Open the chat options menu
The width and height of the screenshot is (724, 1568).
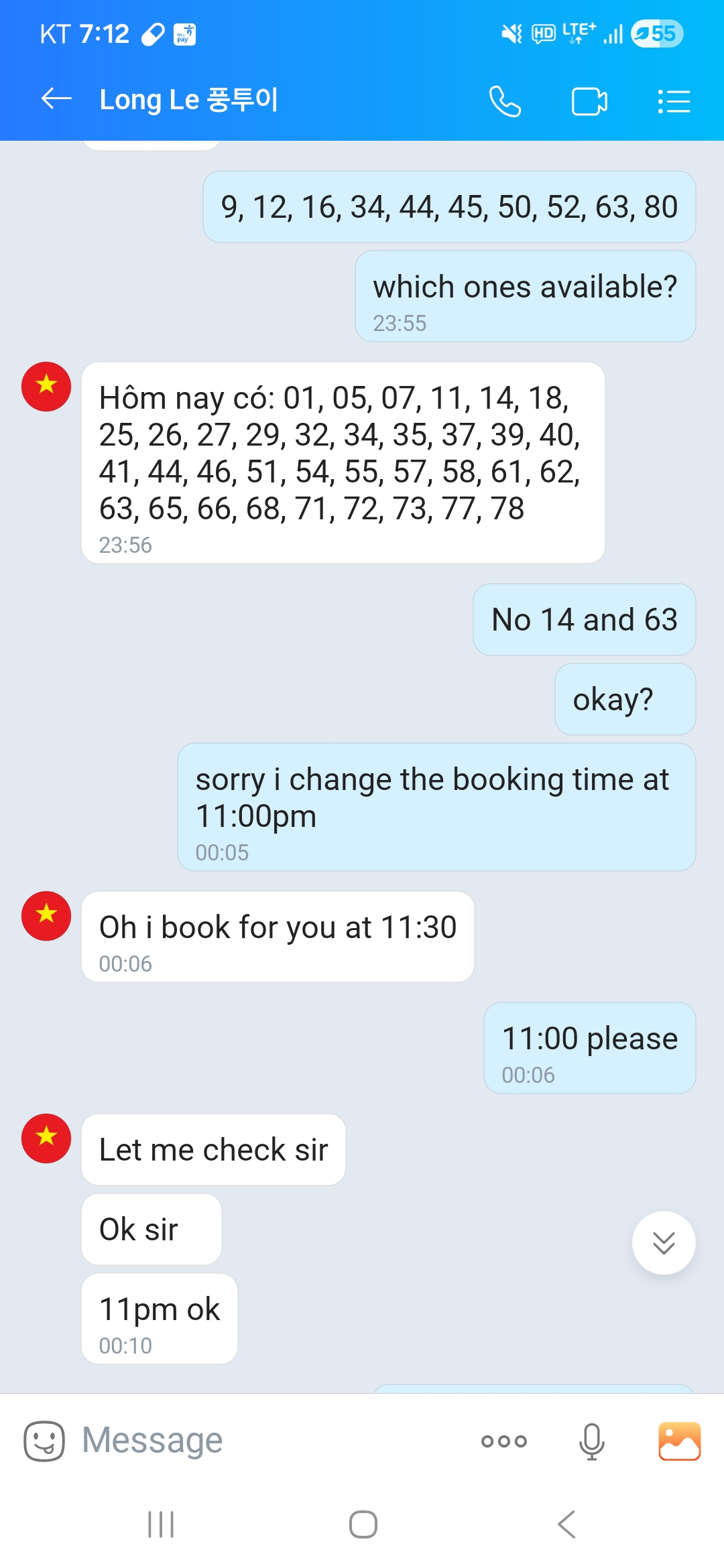point(674,102)
